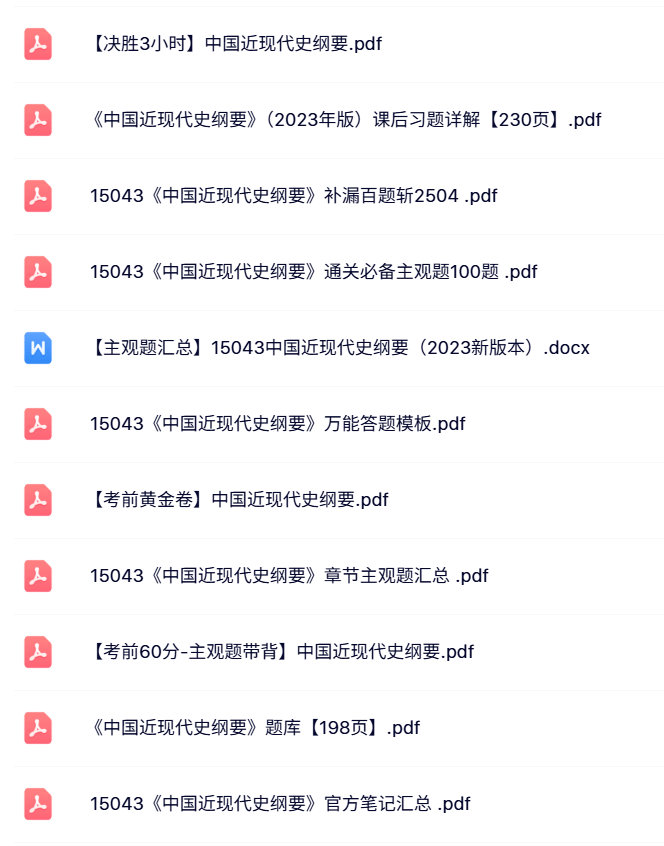Open the 通关必备主观题100题 PDF
The image size is (664, 846).
313,272
